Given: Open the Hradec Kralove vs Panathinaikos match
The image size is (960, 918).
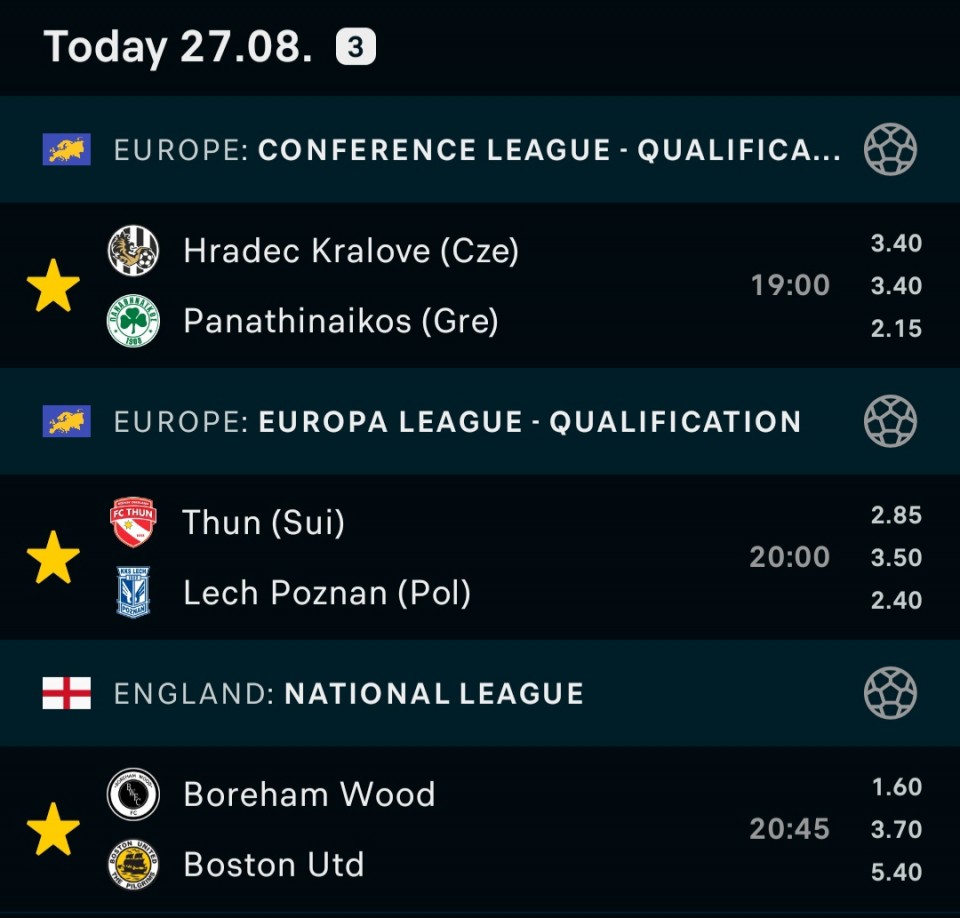Looking at the screenshot, I should click(480, 285).
